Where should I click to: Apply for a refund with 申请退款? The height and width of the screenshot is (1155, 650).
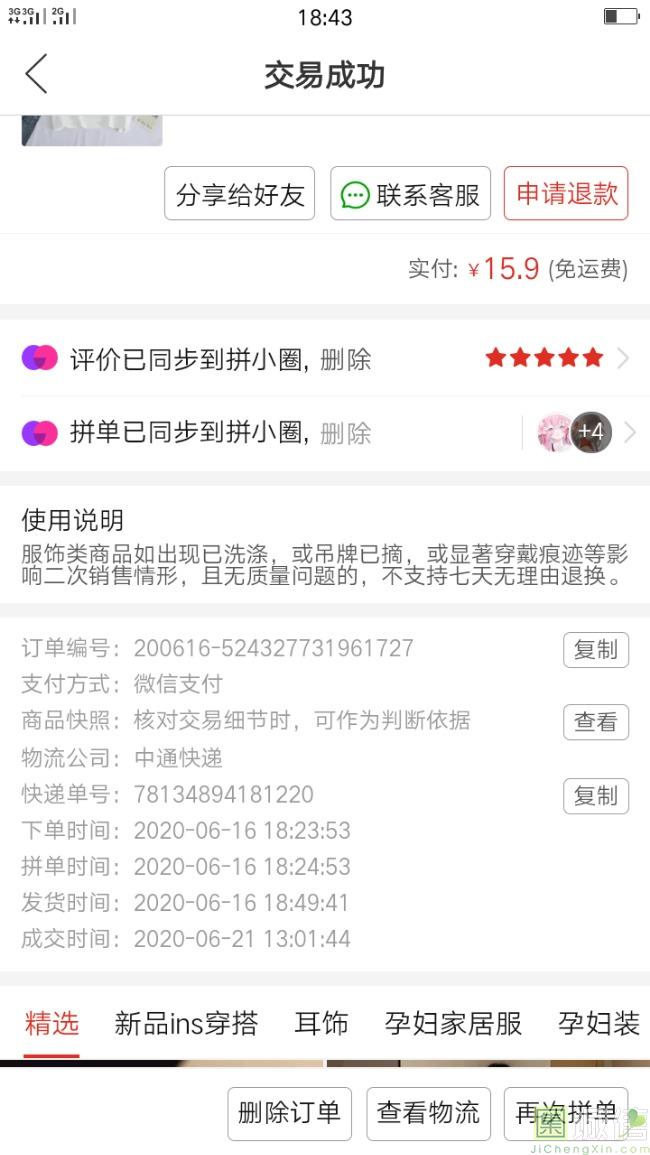(x=566, y=194)
